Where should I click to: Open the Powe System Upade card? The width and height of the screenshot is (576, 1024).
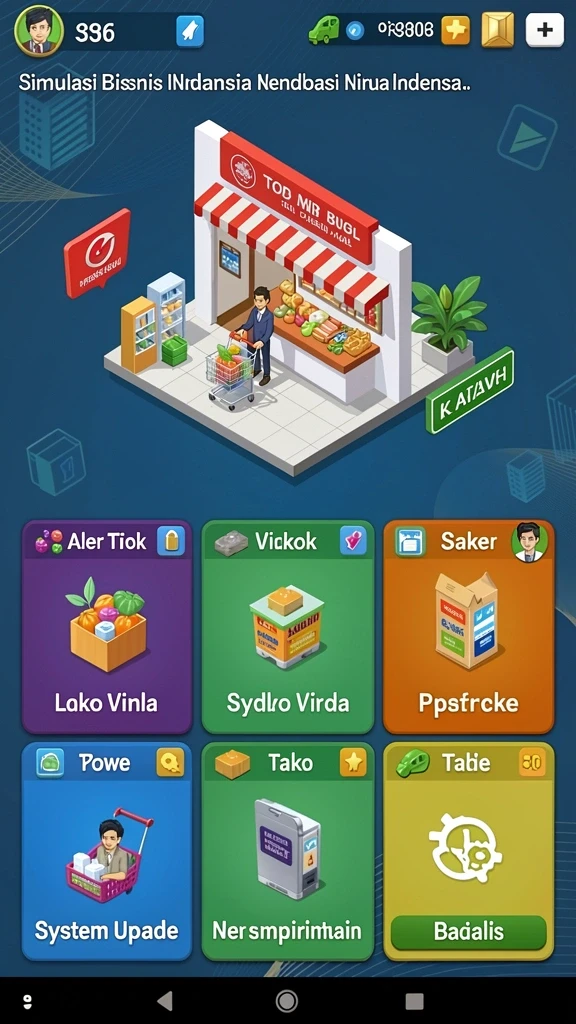coord(107,850)
